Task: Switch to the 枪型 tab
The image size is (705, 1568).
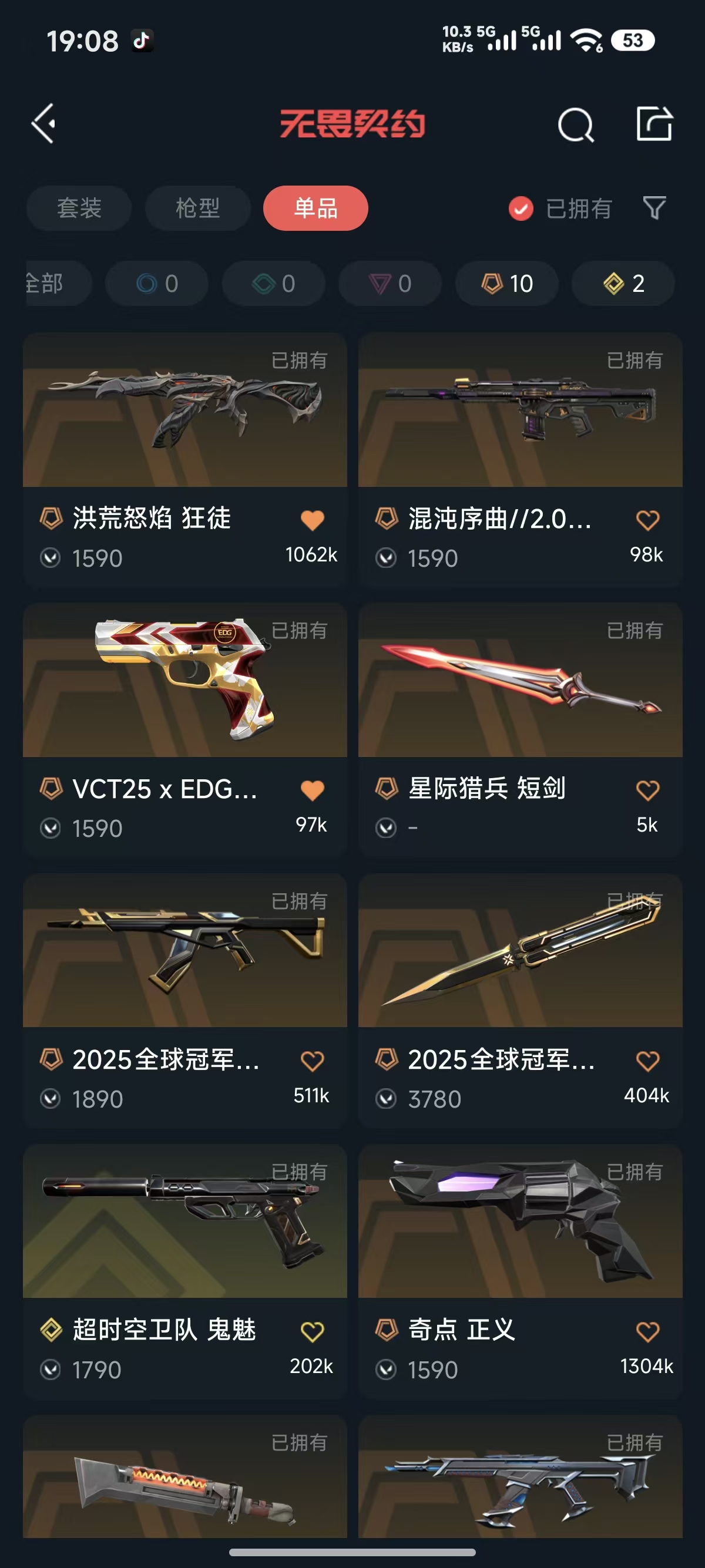Action: coord(197,208)
